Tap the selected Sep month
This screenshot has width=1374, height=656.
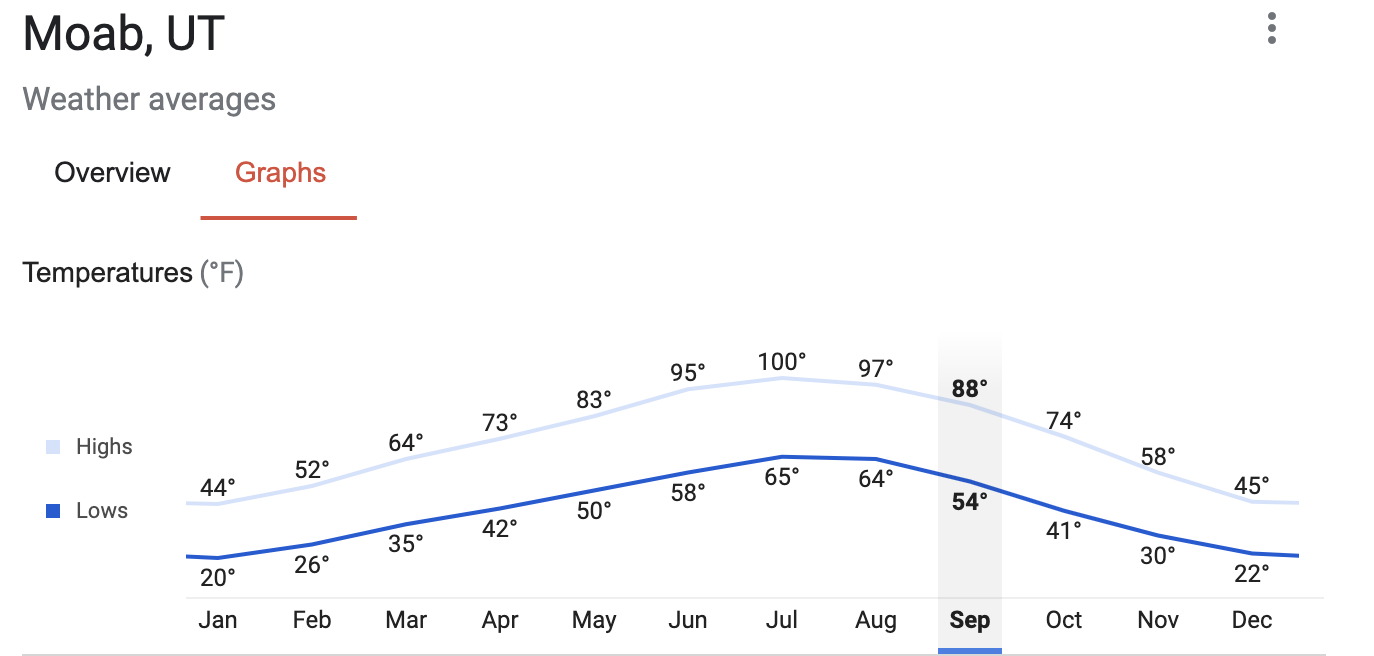[x=970, y=620]
